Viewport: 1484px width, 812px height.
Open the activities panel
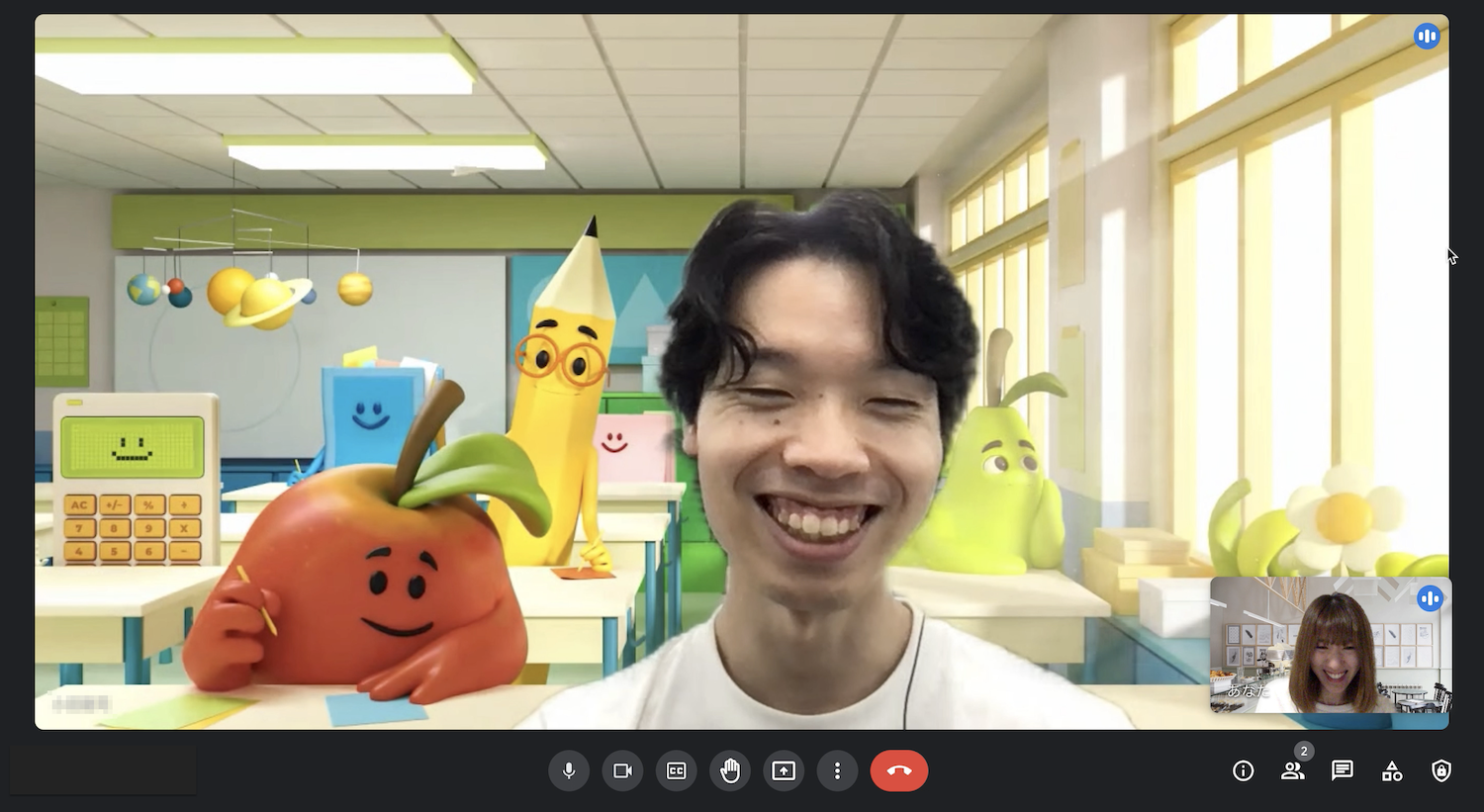pyautogui.click(x=1392, y=770)
